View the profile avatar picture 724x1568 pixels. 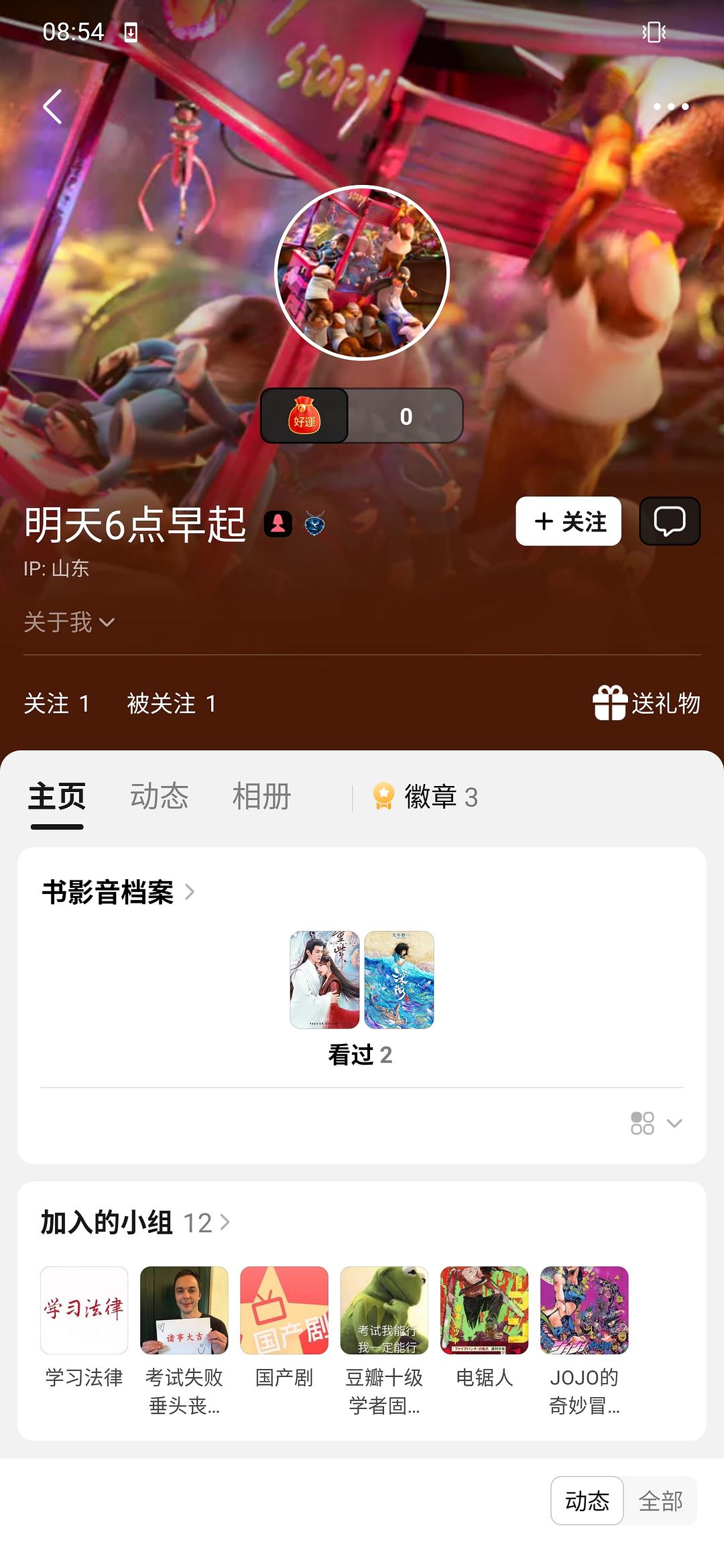click(362, 273)
